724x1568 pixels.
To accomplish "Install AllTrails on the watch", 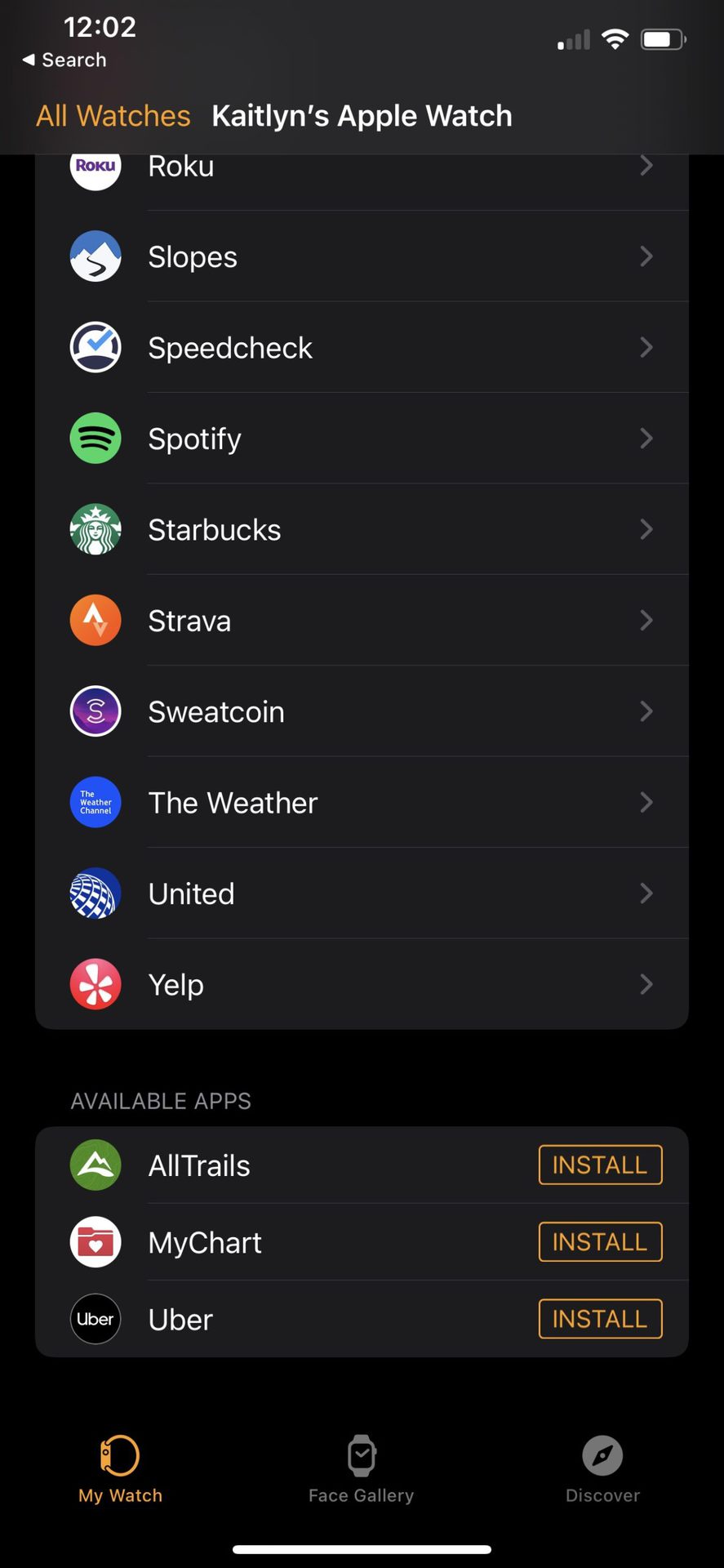I will (600, 1165).
